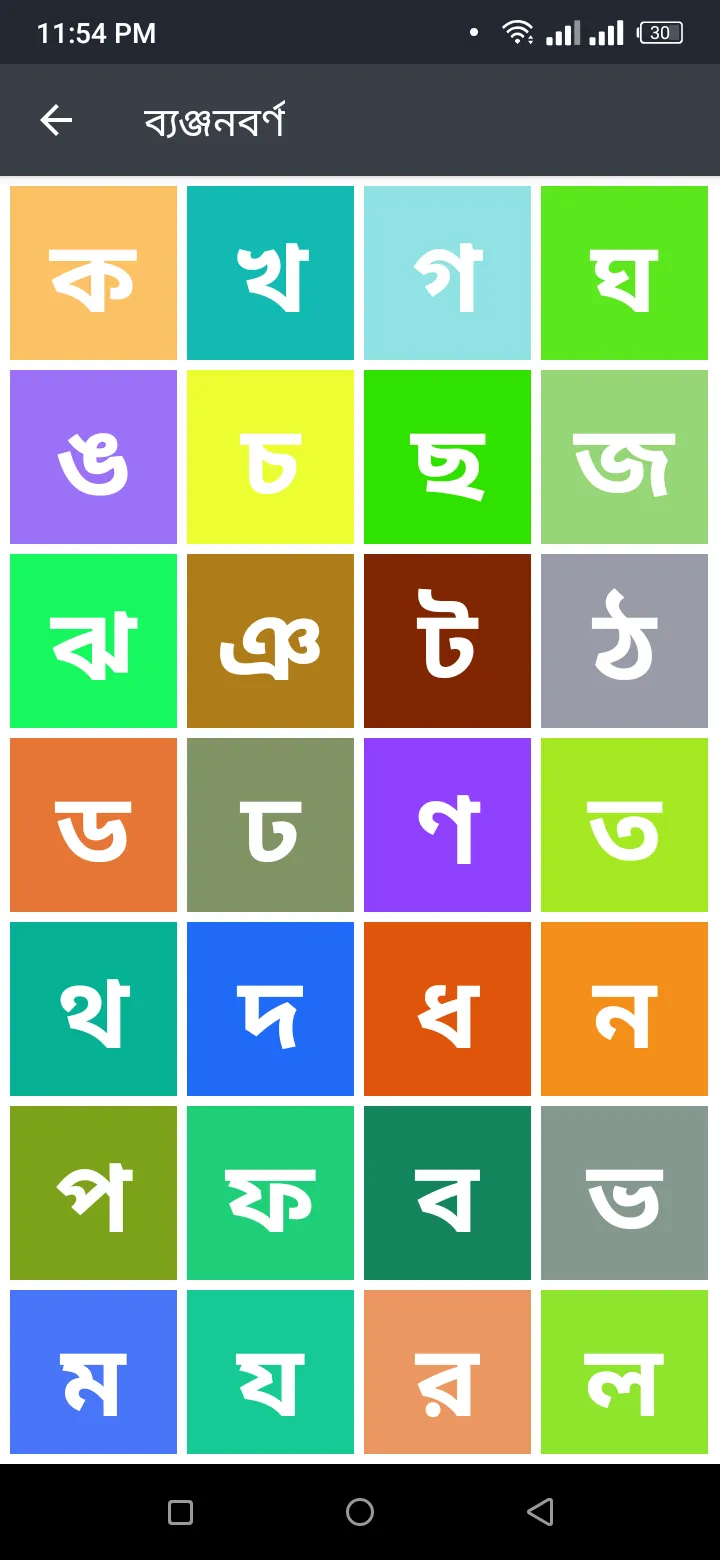Select the title ব্যঞ্জনবর্ণ in the header
The height and width of the screenshot is (1560, 720).
click(x=214, y=120)
